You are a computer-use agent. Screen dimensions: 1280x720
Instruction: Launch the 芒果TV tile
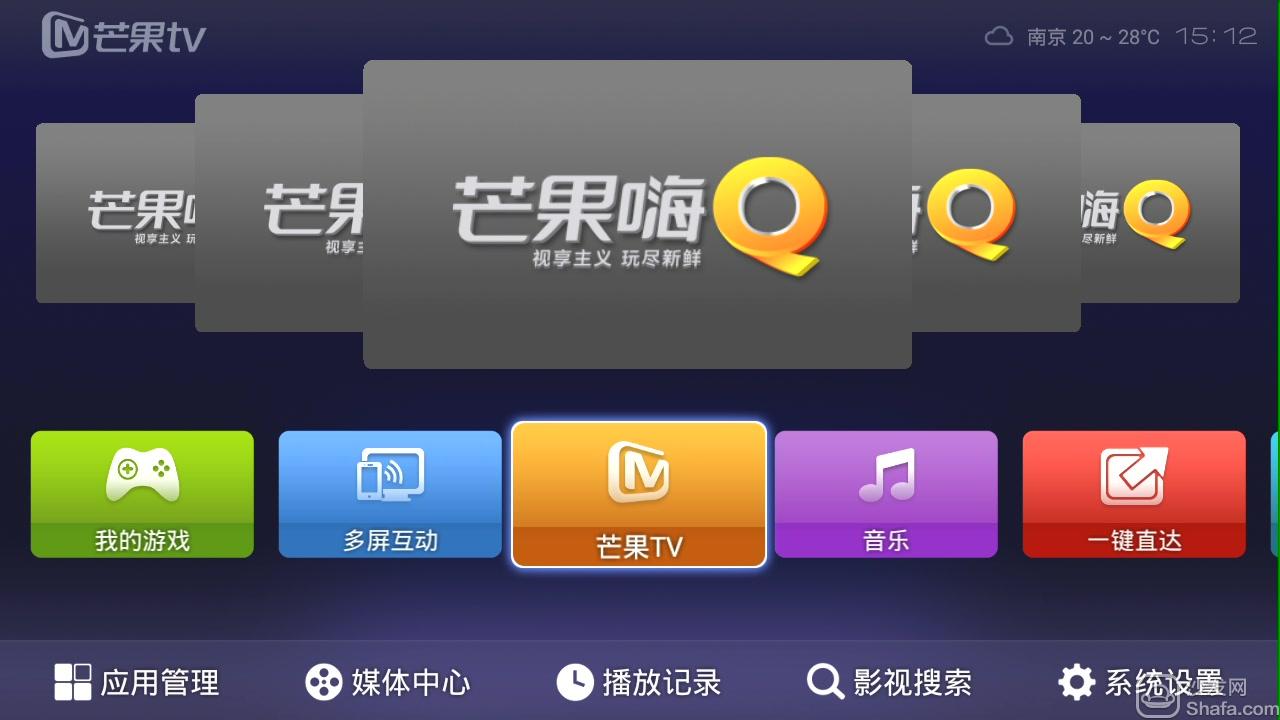[x=639, y=494]
